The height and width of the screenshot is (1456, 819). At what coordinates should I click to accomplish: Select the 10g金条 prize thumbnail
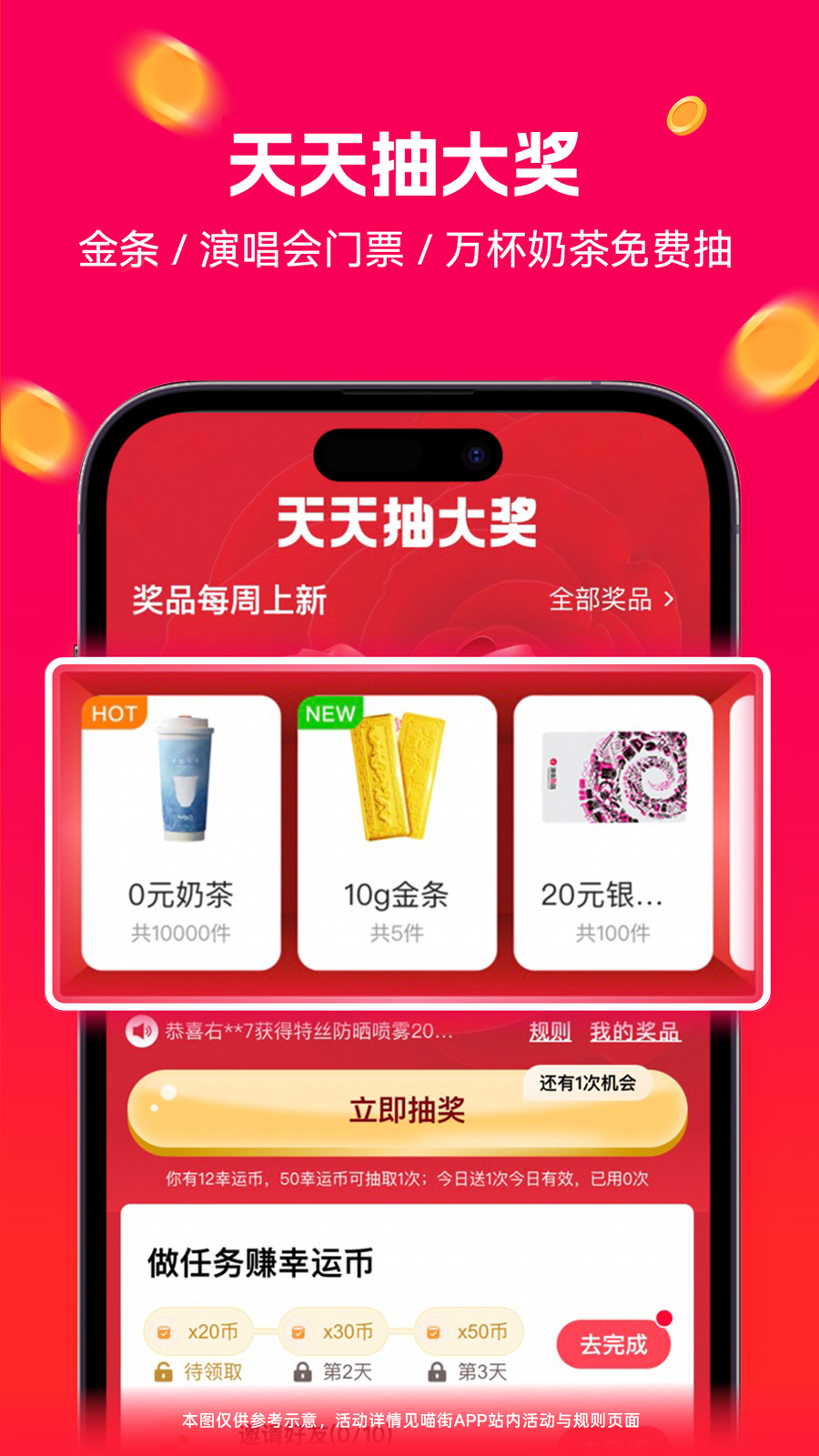[397, 778]
